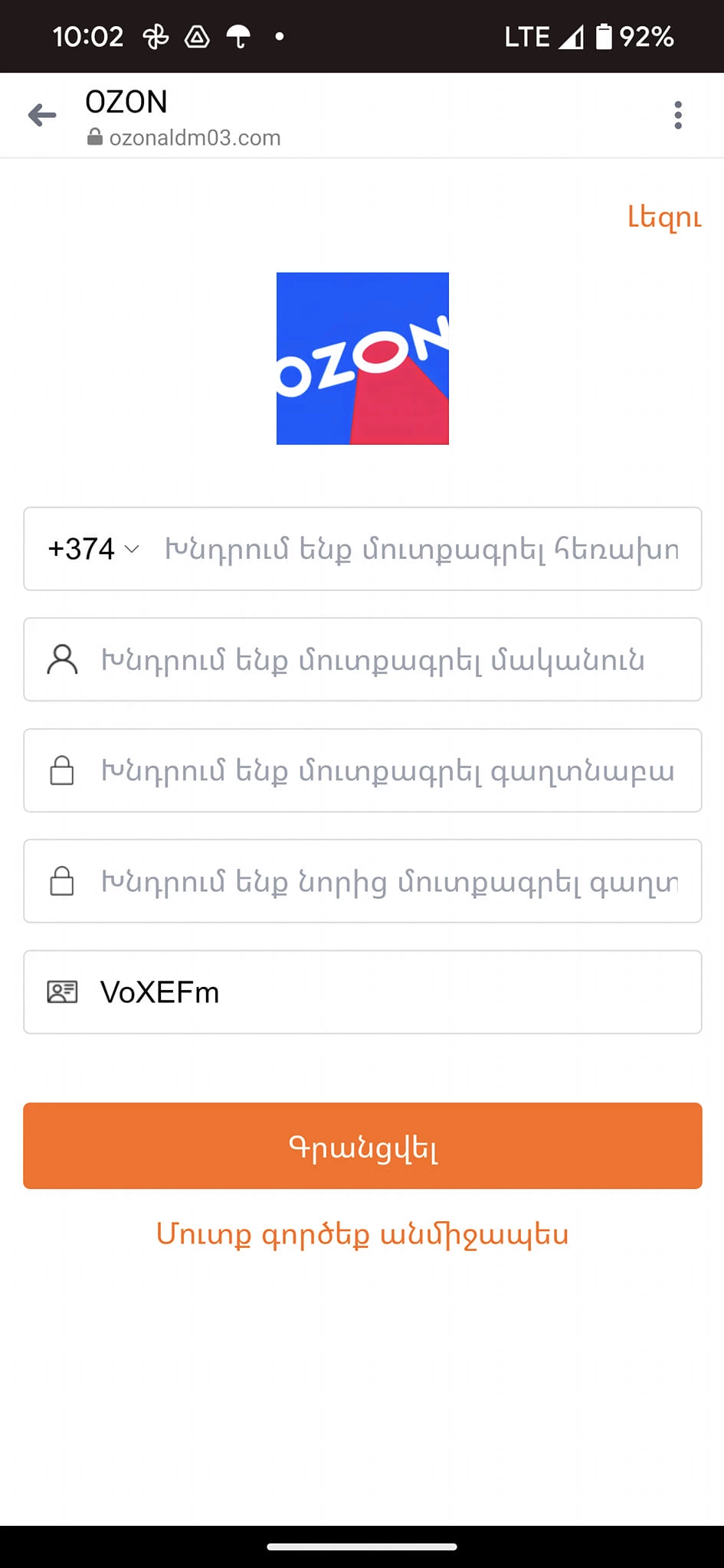This screenshot has height=1568, width=724.
Task: Edit the invite code field VoXEFm
Action: pos(362,992)
